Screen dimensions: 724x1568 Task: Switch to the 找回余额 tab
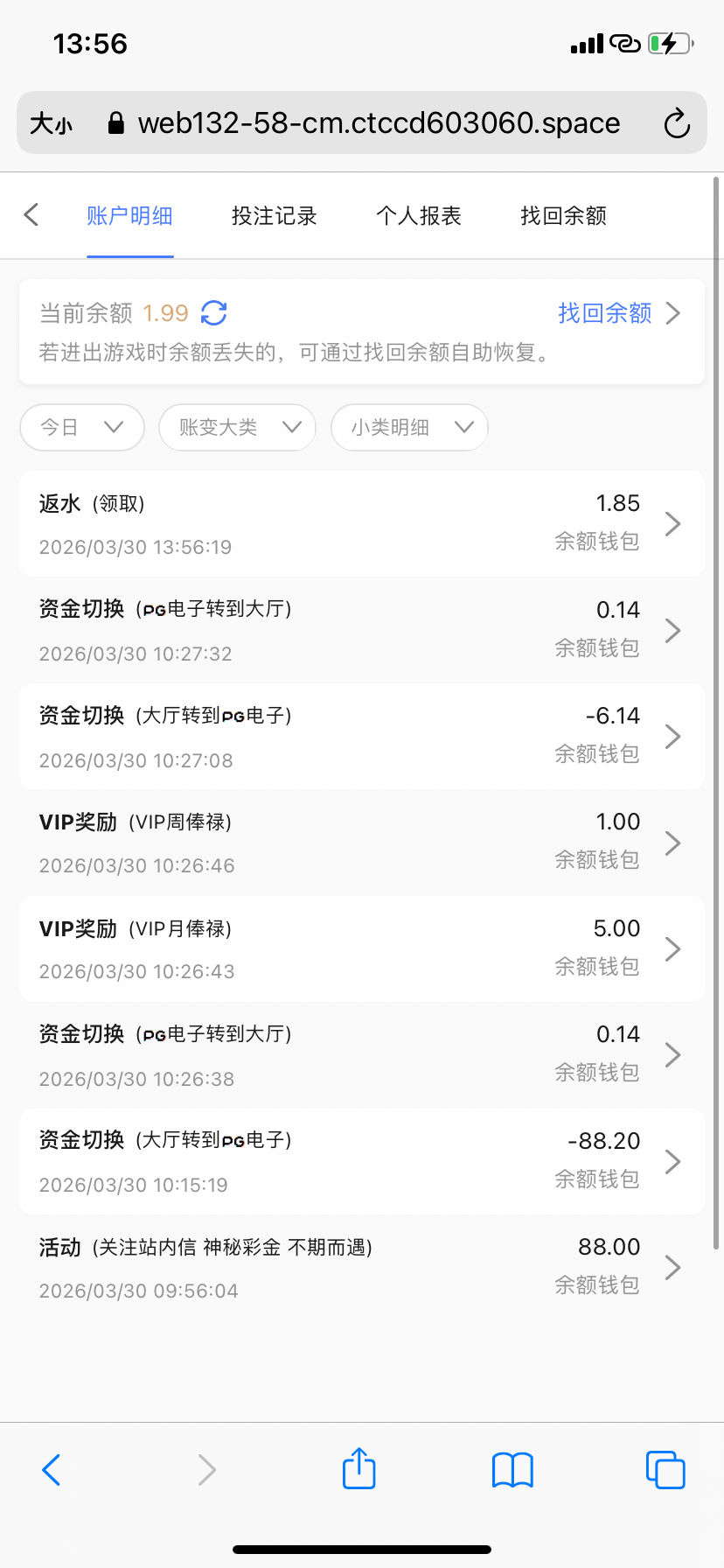[563, 216]
